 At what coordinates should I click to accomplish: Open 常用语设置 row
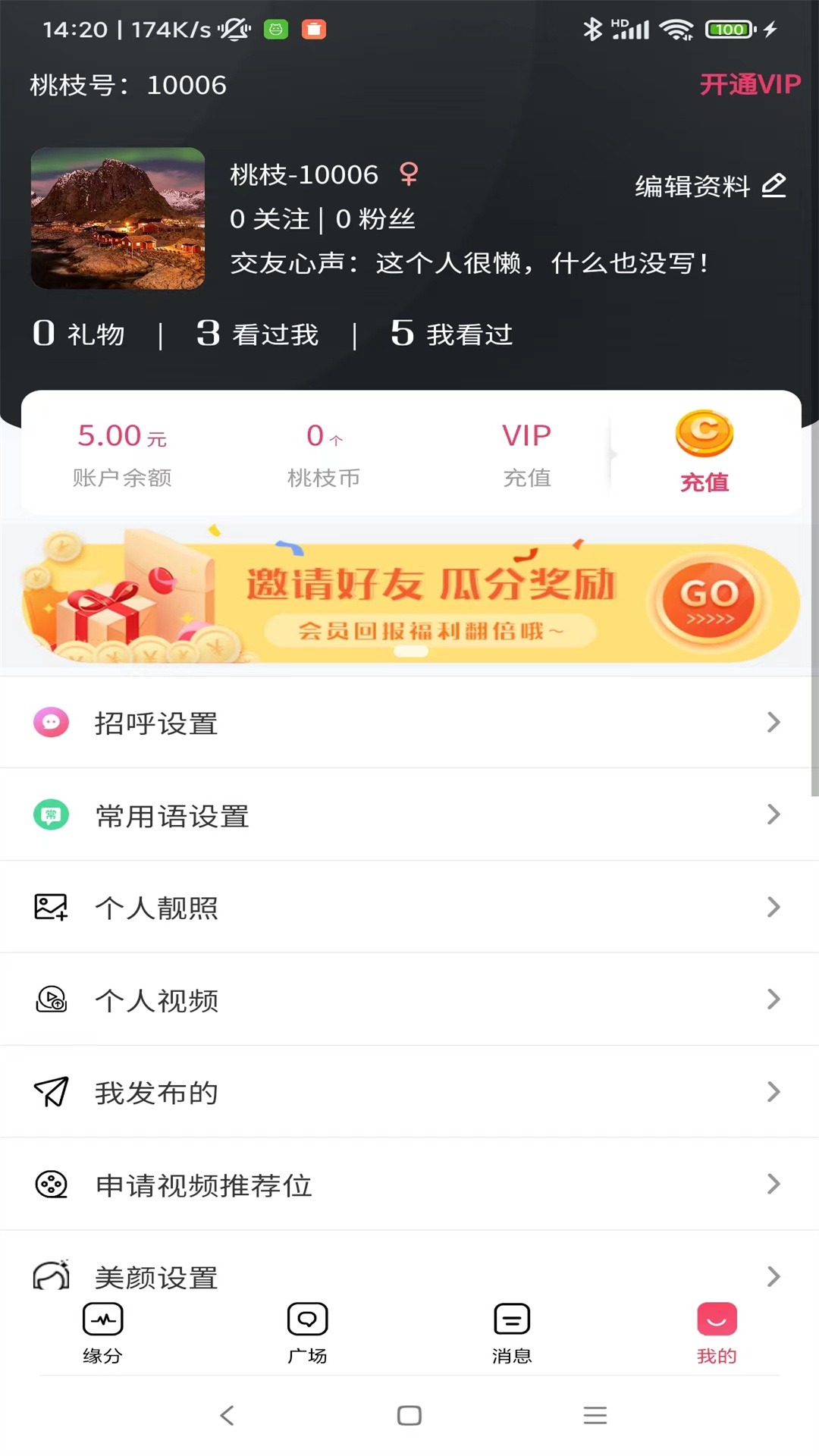(409, 815)
